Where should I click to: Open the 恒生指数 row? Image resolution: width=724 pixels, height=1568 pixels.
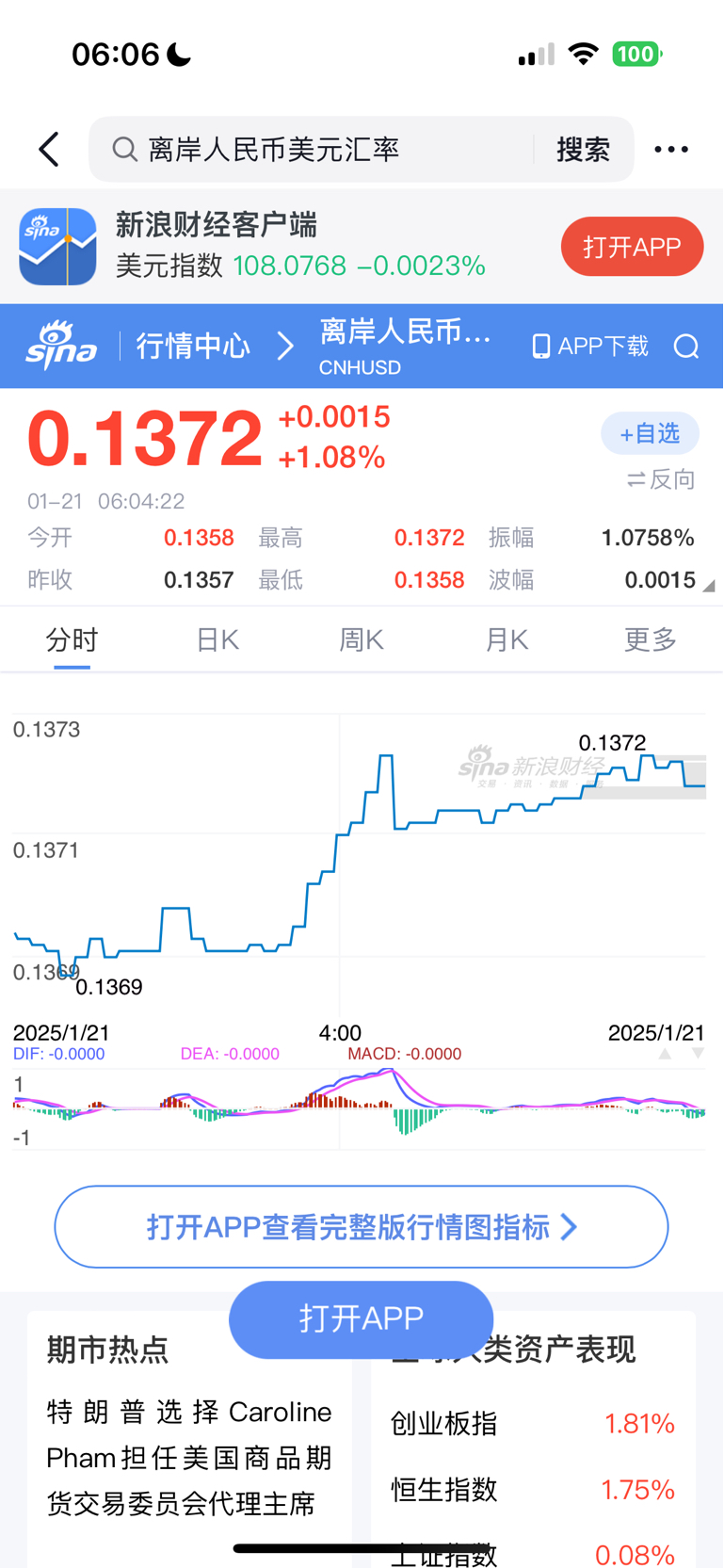(x=532, y=1490)
